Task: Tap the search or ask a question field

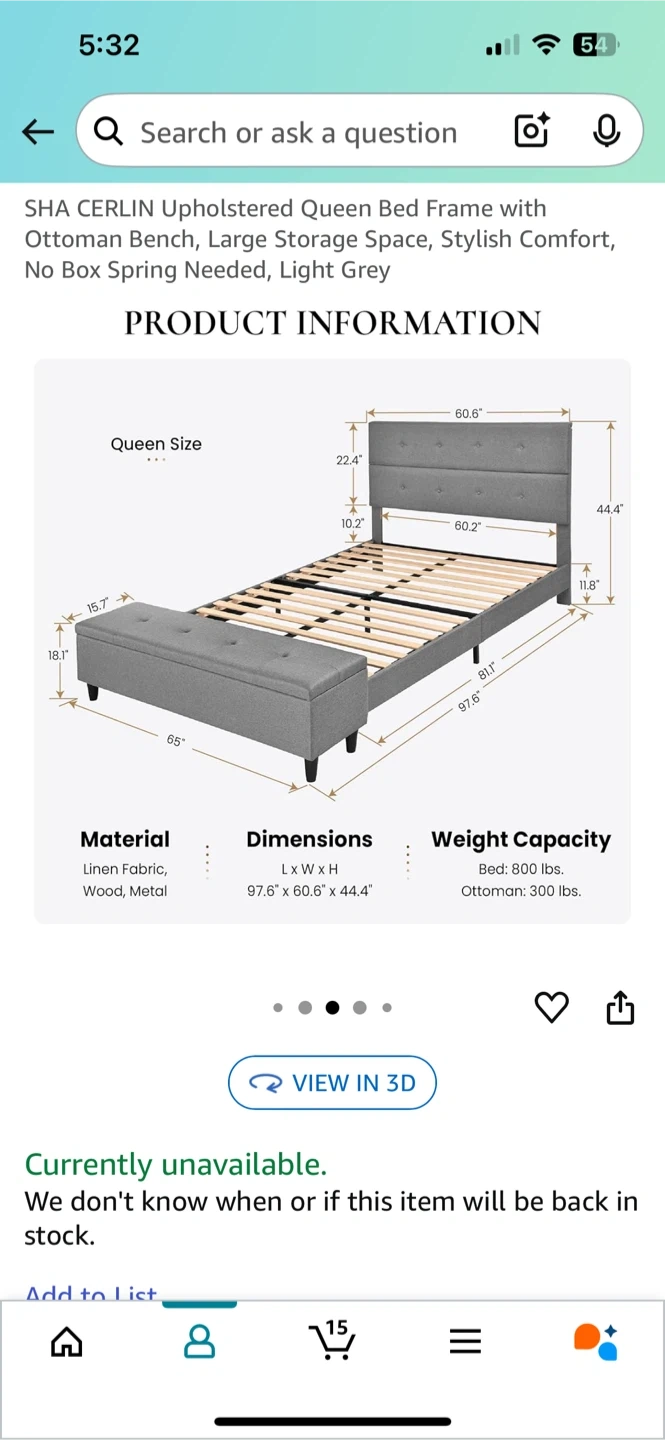Action: 298,132
